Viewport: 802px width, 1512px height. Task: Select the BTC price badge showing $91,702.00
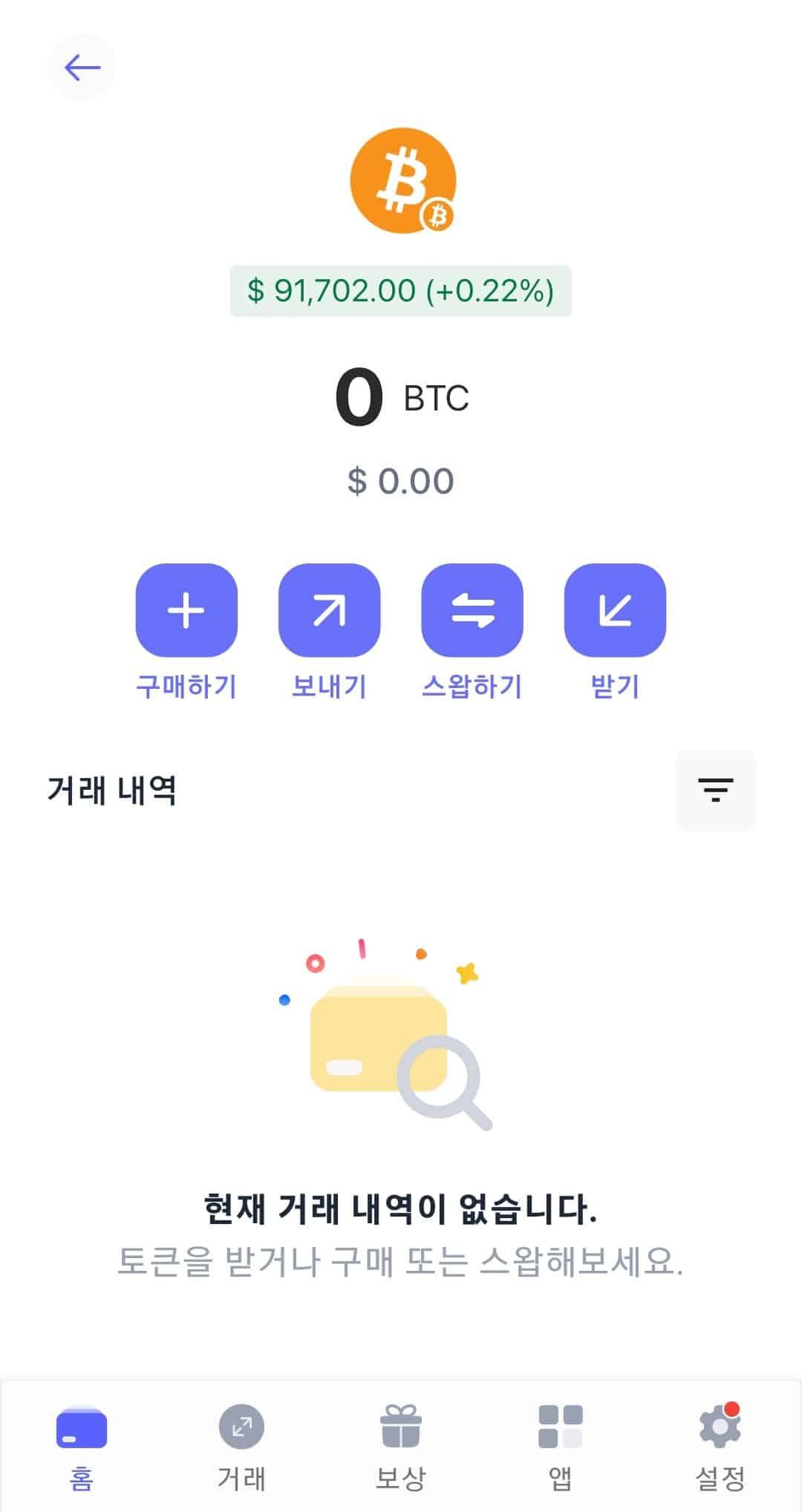(401, 290)
